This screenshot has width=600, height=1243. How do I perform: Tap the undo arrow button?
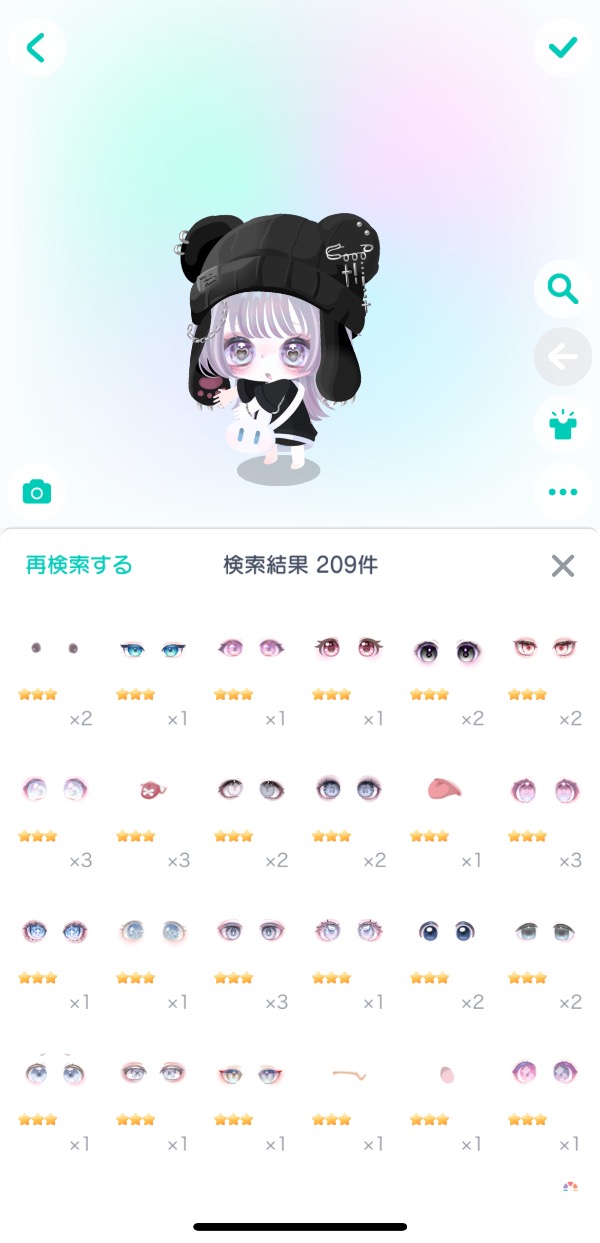coord(562,357)
